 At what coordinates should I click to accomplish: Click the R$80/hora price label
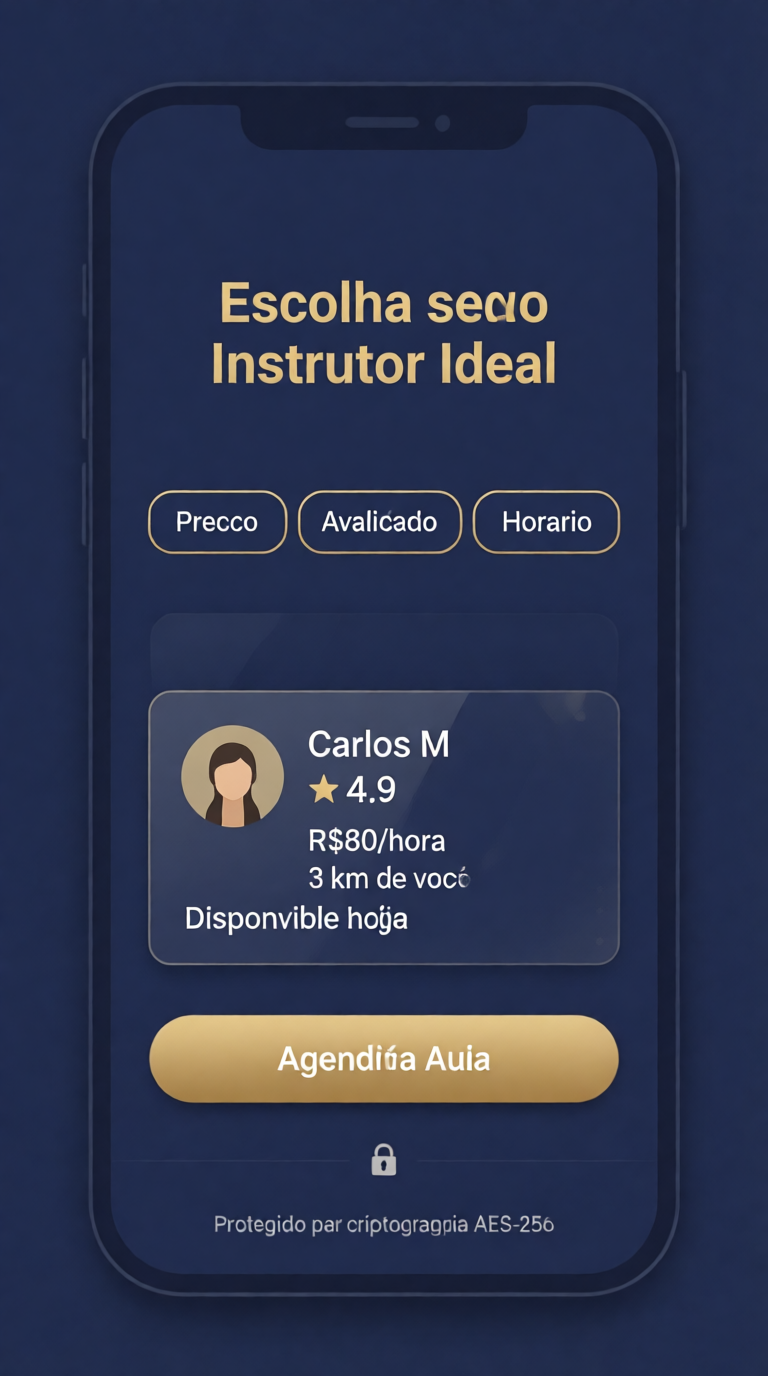(375, 840)
